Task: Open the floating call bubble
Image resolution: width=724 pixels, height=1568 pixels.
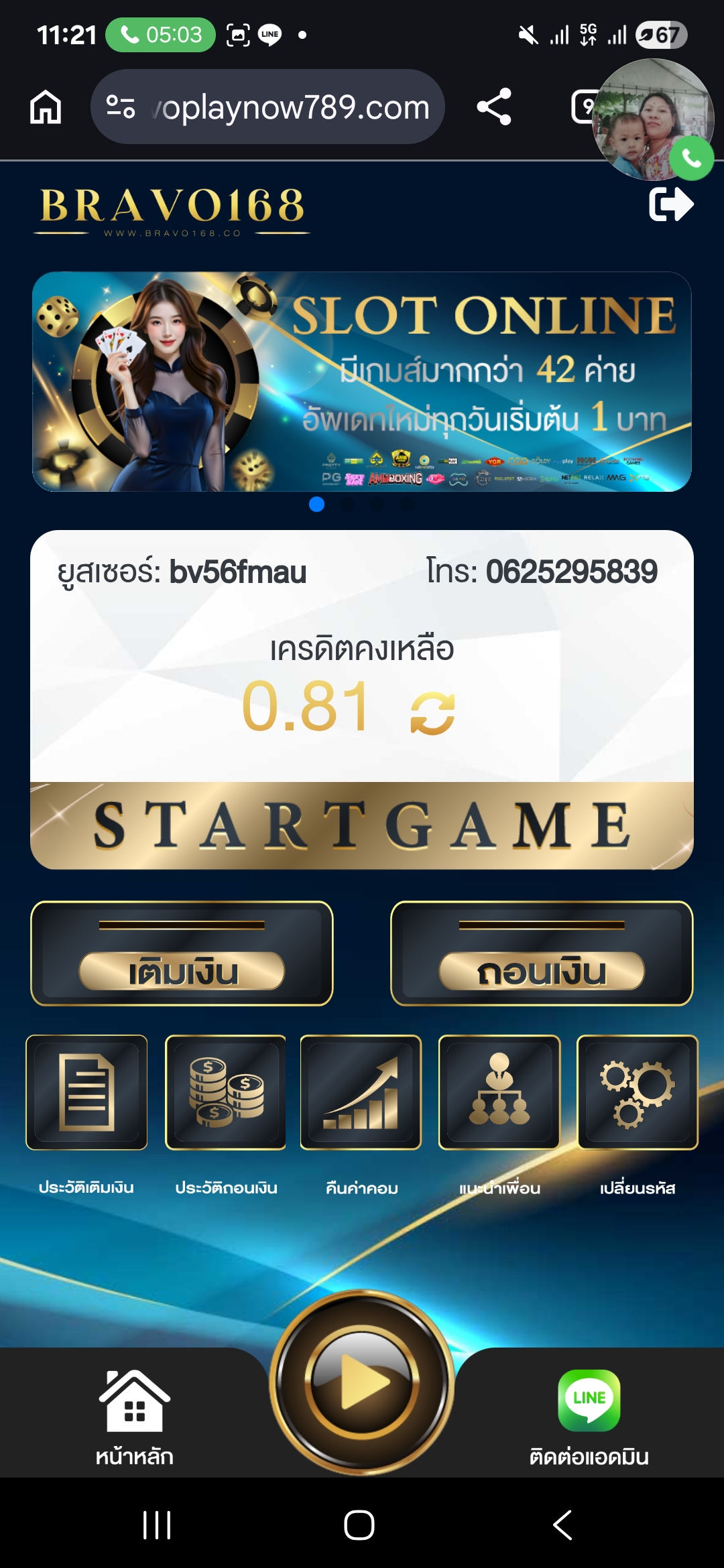Action: coord(653,121)
